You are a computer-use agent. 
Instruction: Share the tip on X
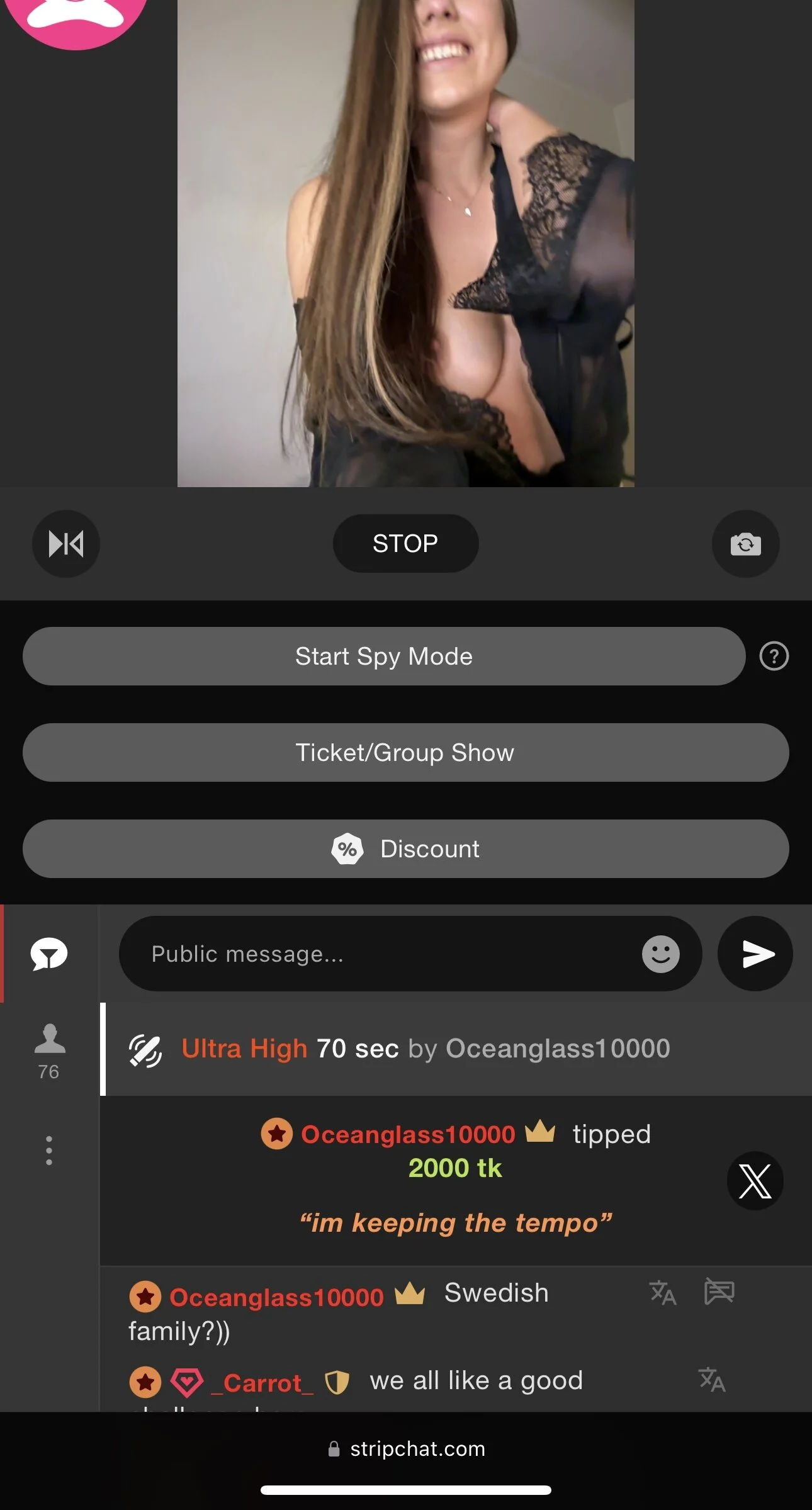[x=755, y=1180]
